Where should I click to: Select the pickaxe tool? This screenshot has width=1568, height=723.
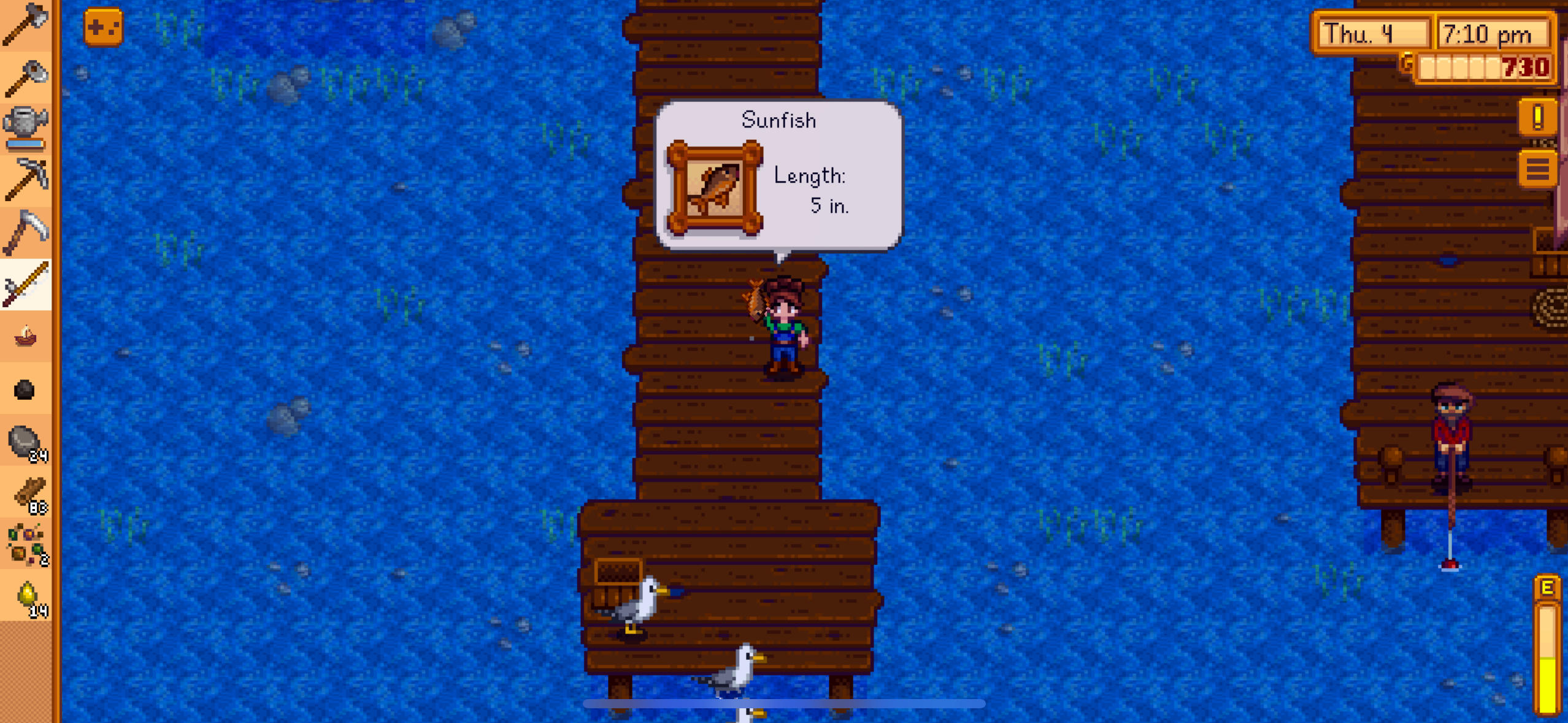click(x=26, y=179)
